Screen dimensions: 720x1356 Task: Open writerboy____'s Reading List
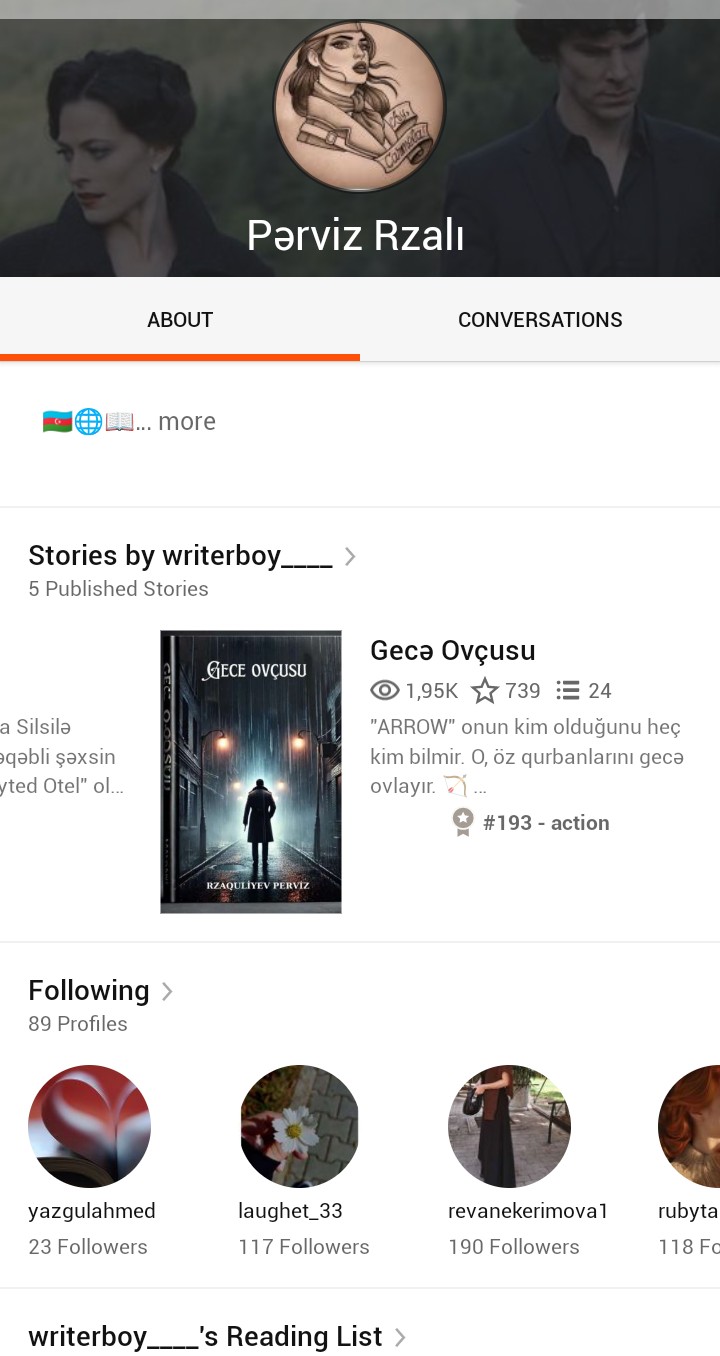[x=216, y=1336]
